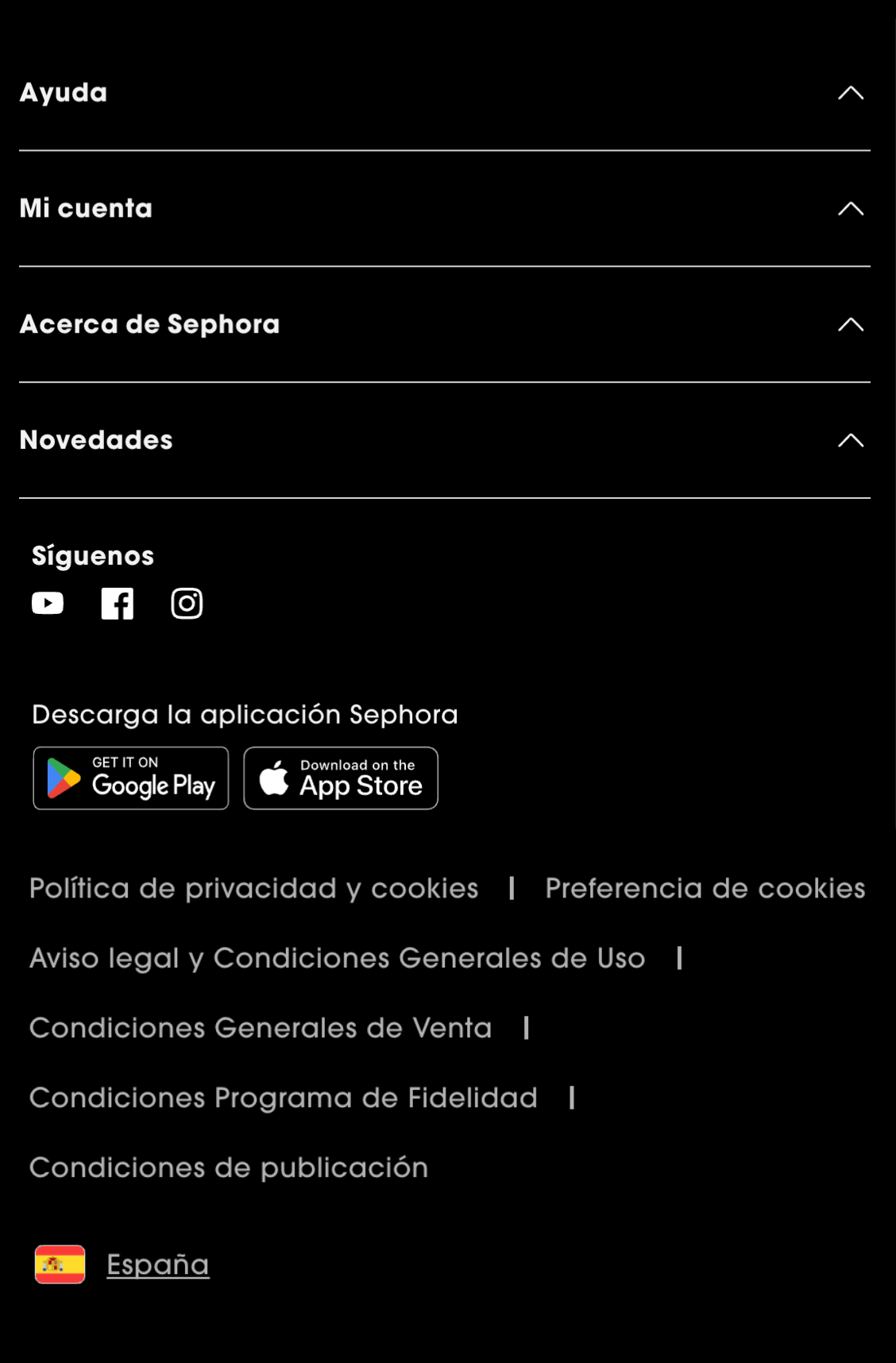Screen dimensions: 896x1363
Task: Open Política de privacidad y cookies
Action: [254, 889]
